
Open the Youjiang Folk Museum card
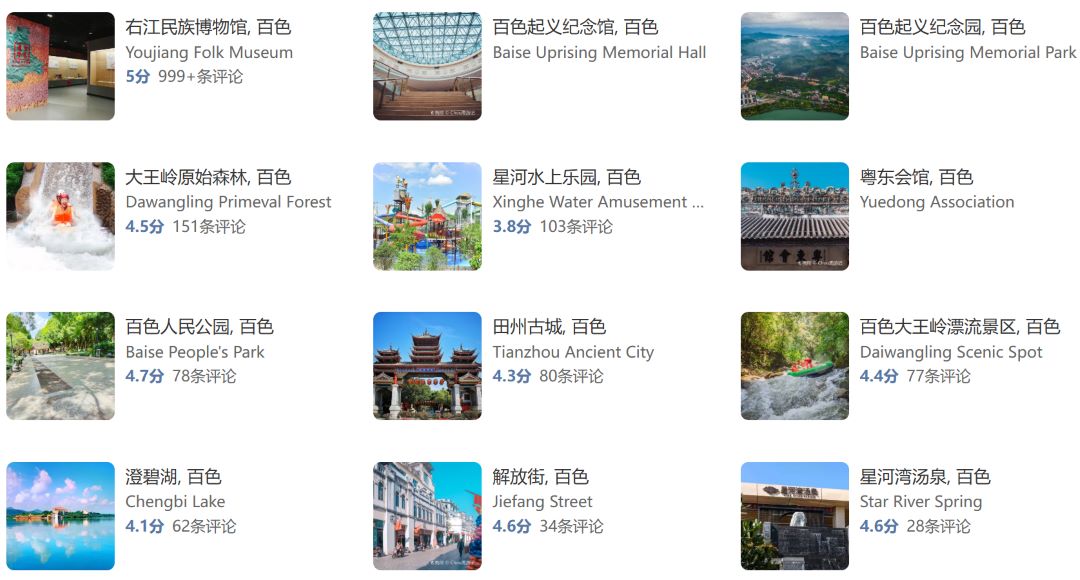click(x=208, y=28)
